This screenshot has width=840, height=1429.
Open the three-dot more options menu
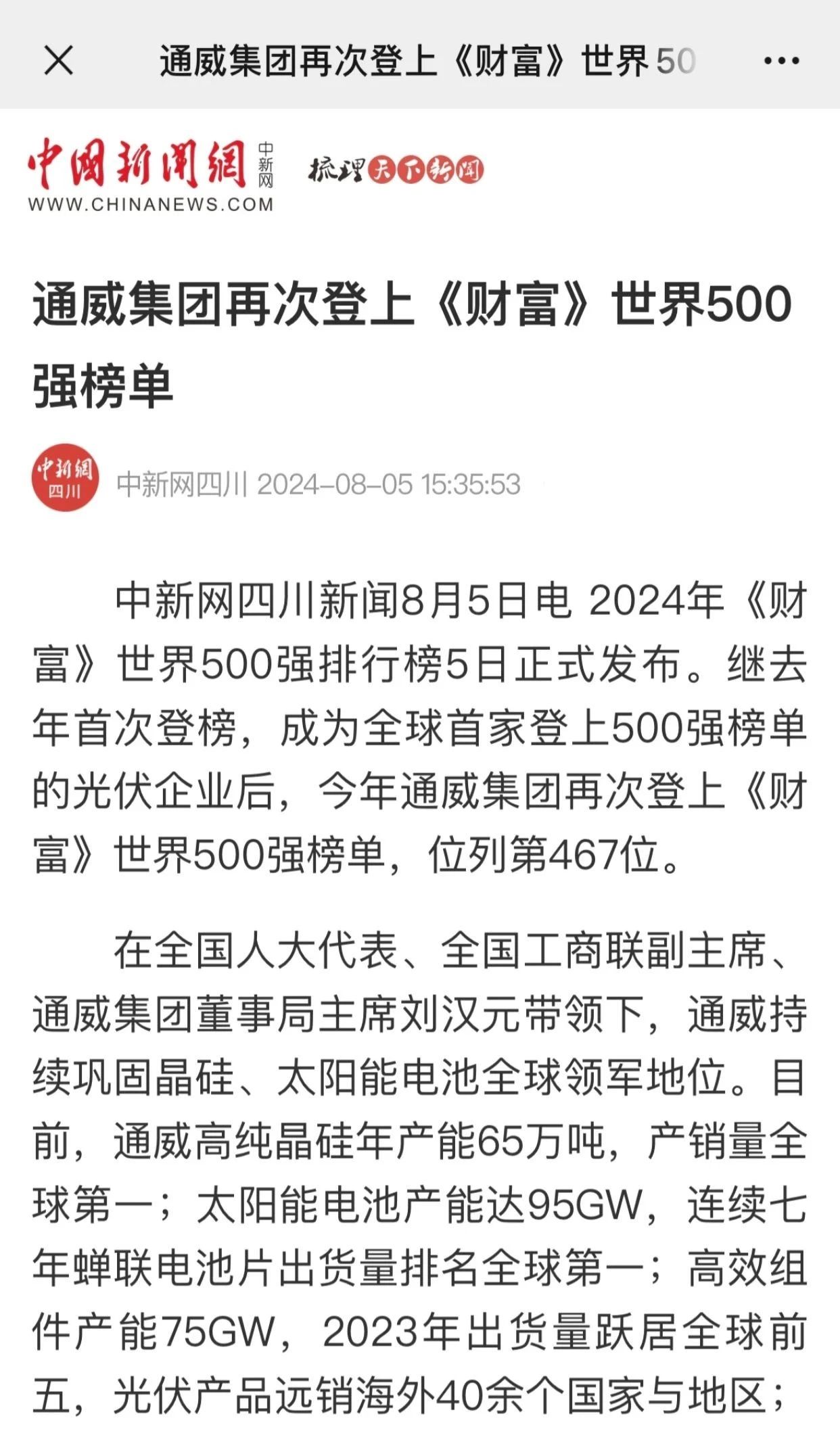coord(780,60)
